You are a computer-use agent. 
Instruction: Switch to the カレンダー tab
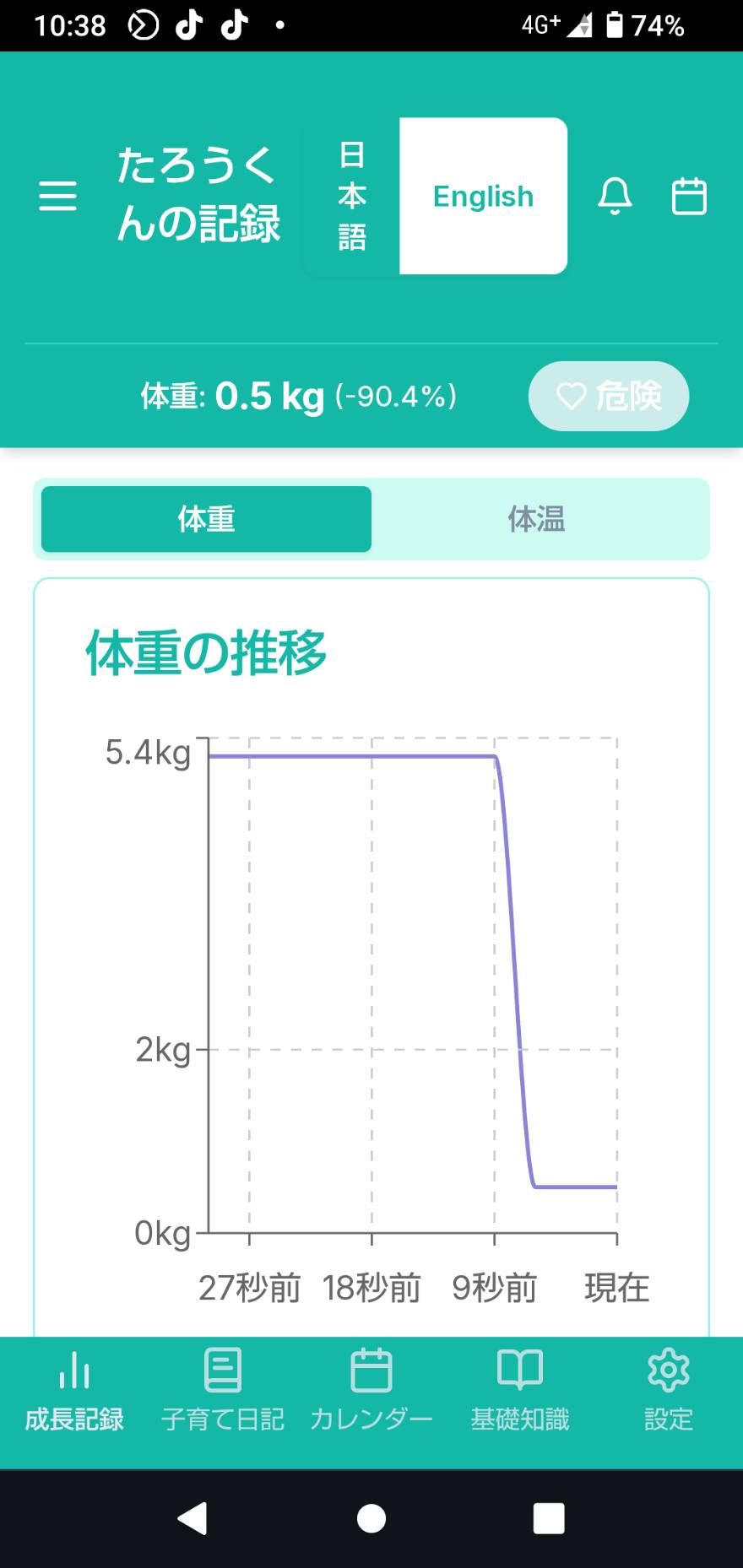coord(371,1391)
